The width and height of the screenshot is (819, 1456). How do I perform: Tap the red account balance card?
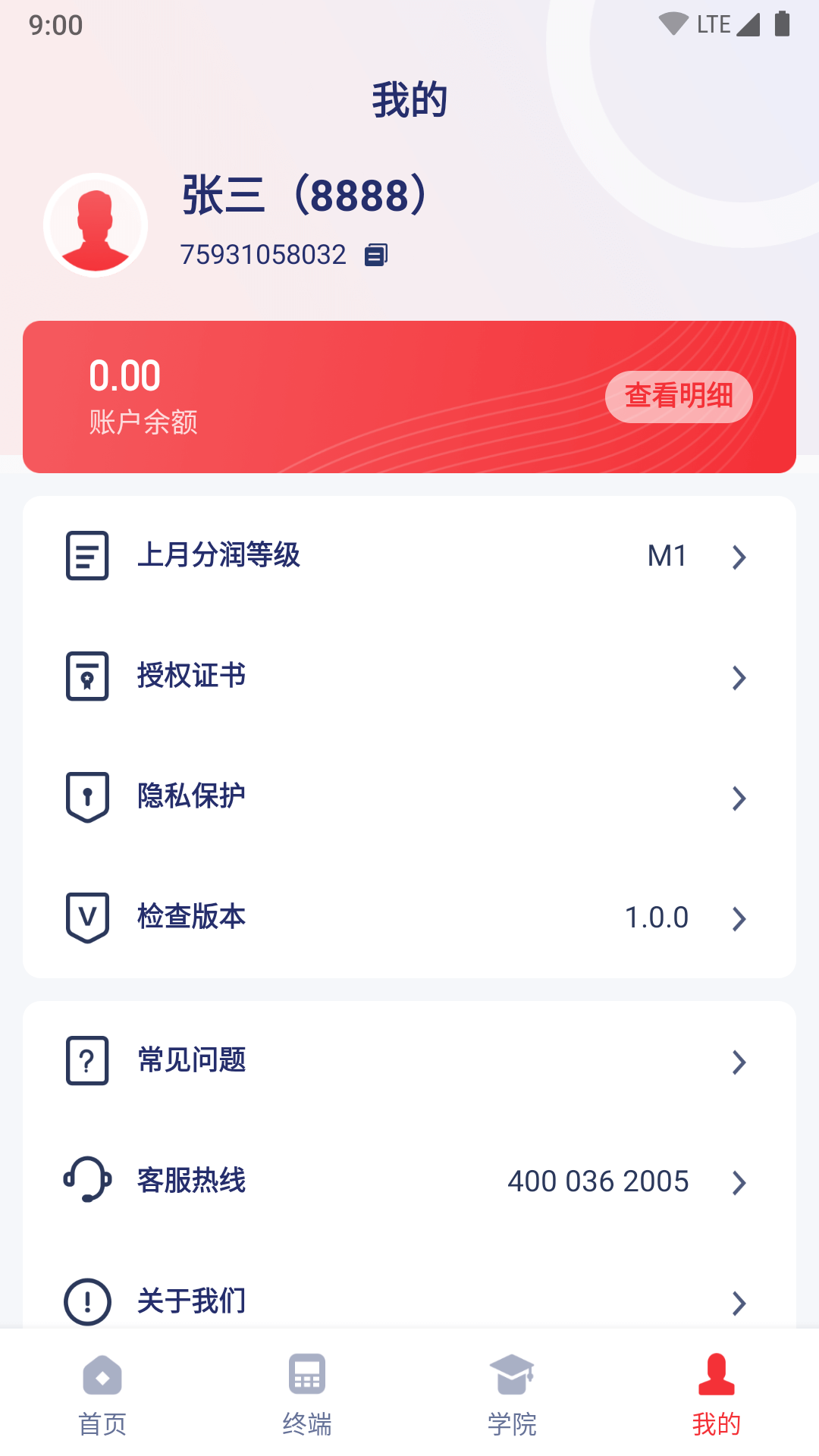(x=409, y=394)
